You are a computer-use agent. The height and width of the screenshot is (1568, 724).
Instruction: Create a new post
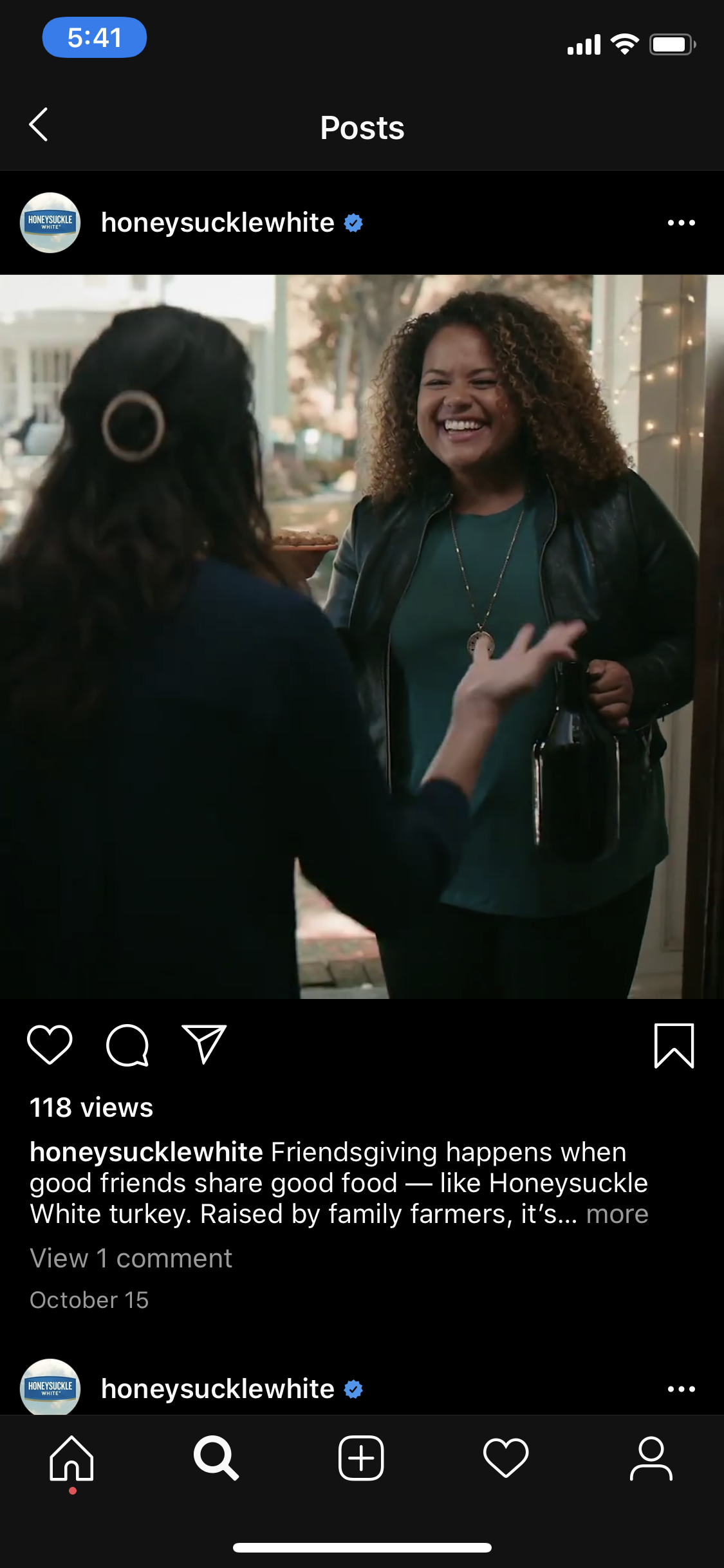tap(361, 1459)
